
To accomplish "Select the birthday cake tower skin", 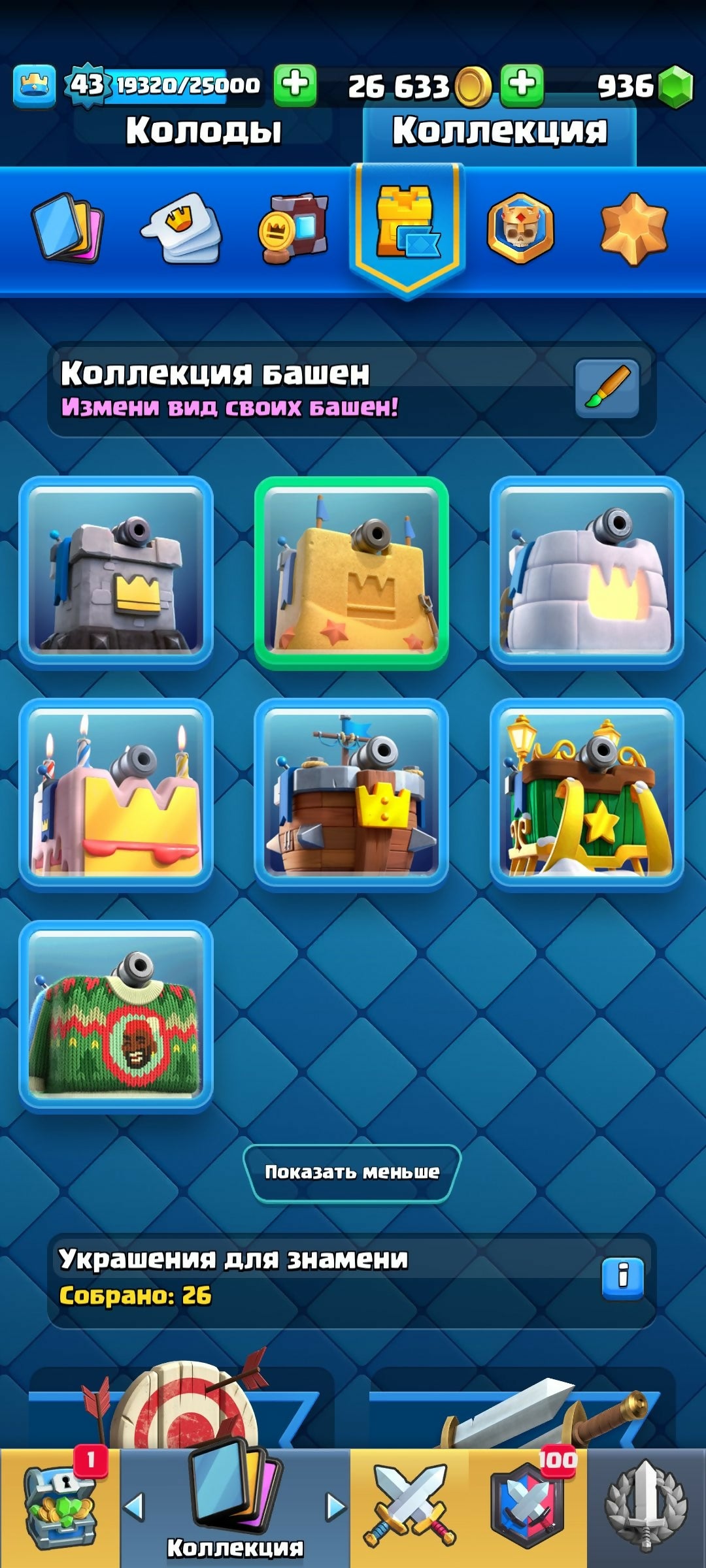I will [116, 793].
